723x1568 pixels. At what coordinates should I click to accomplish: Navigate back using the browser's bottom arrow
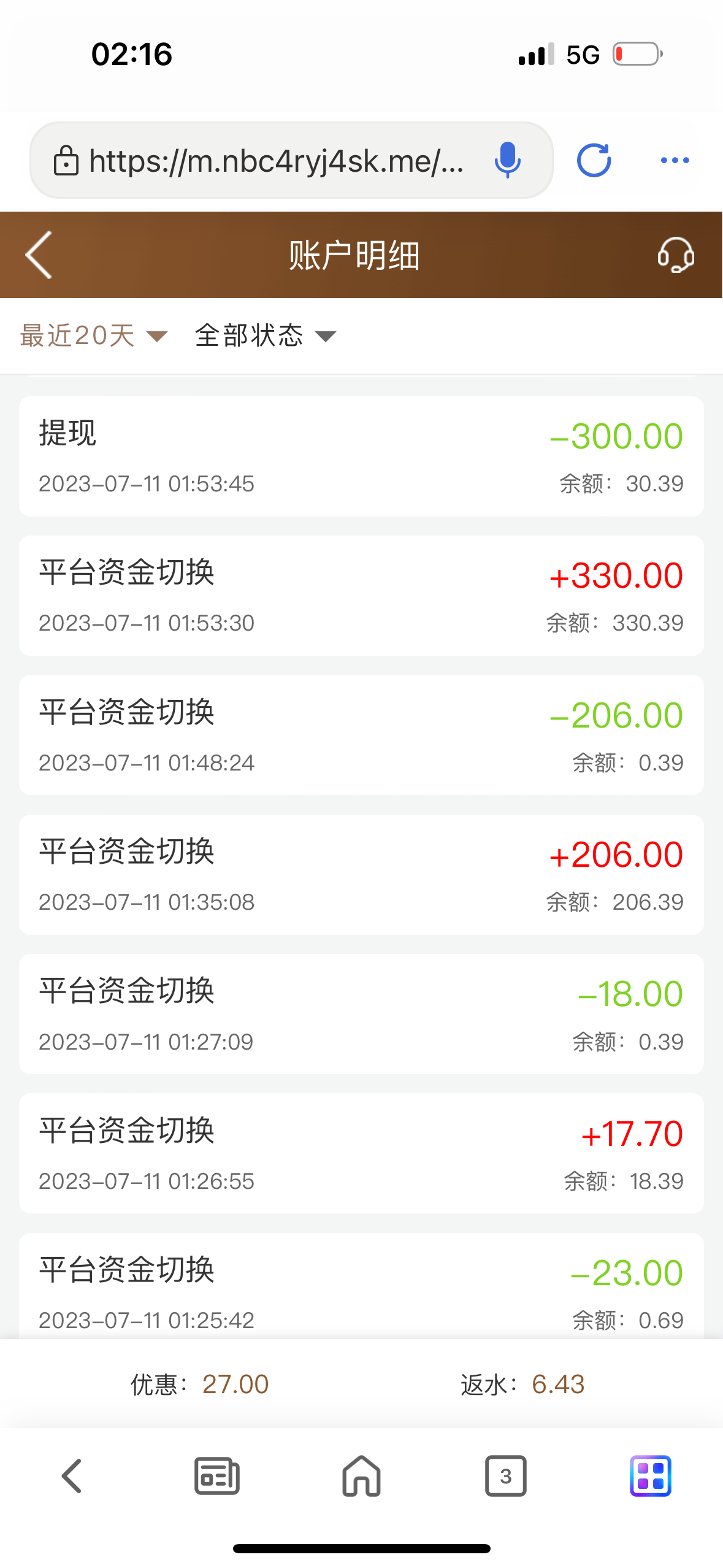72,1475
